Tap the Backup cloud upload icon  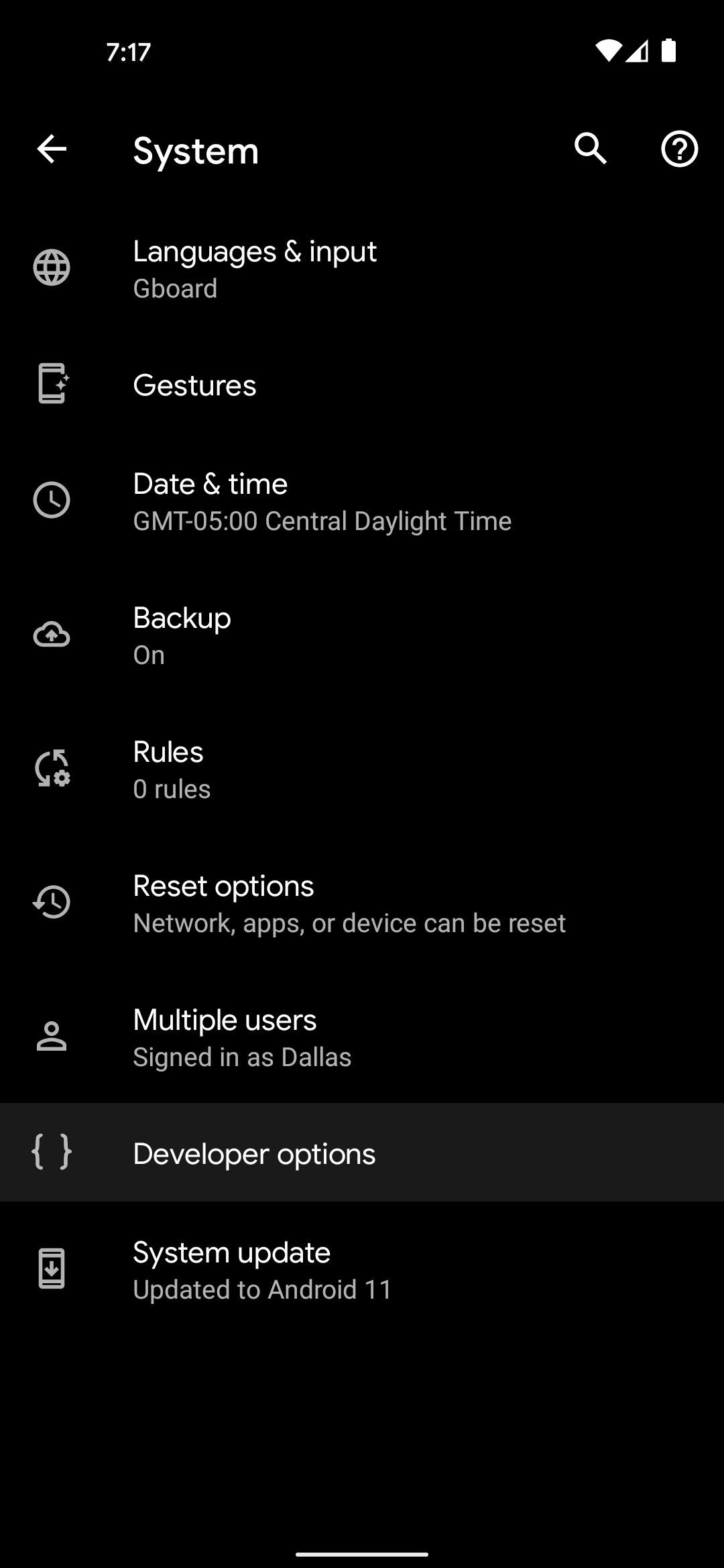click(51, 635)
